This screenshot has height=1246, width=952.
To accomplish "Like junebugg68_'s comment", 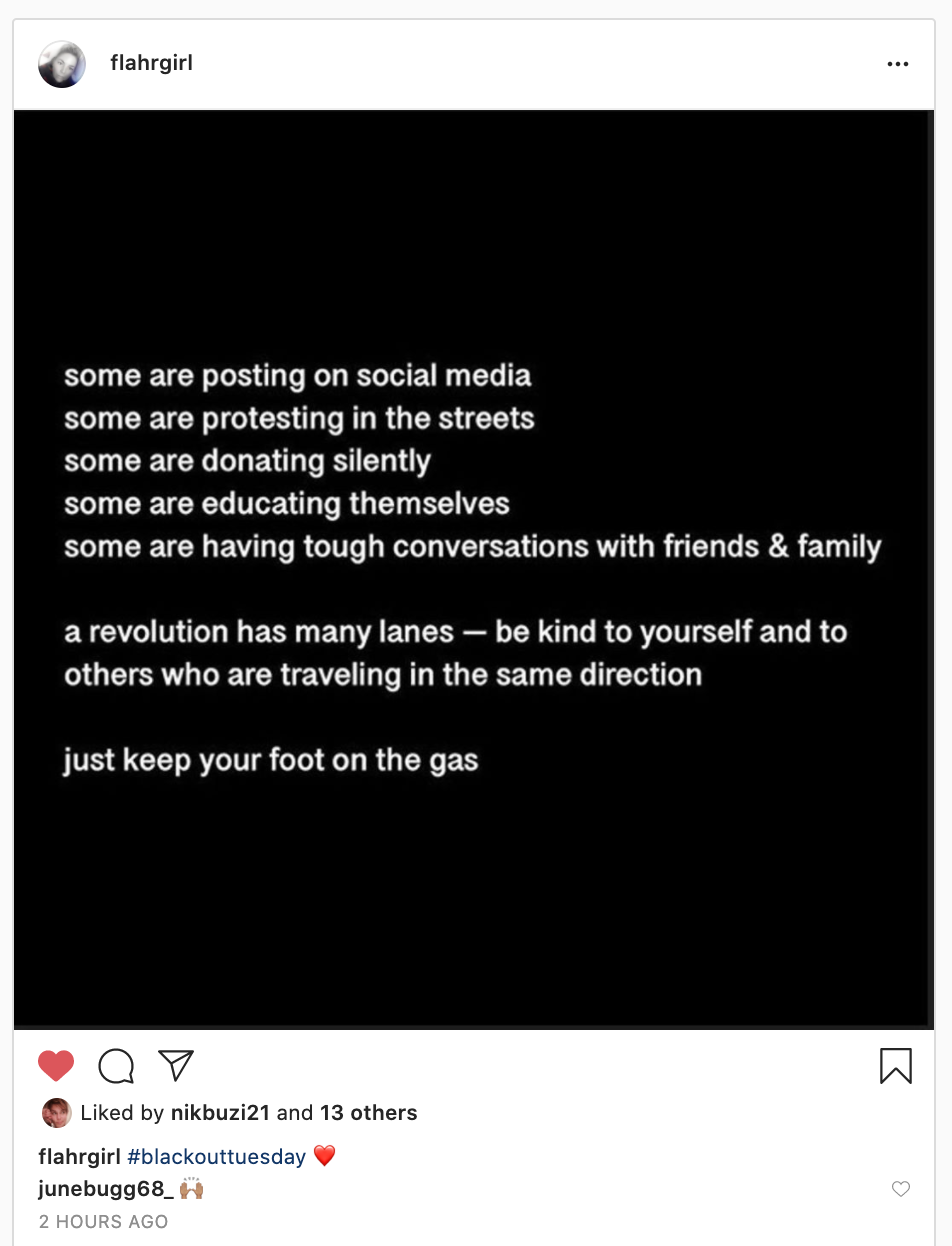I will tap(900, 1189).
